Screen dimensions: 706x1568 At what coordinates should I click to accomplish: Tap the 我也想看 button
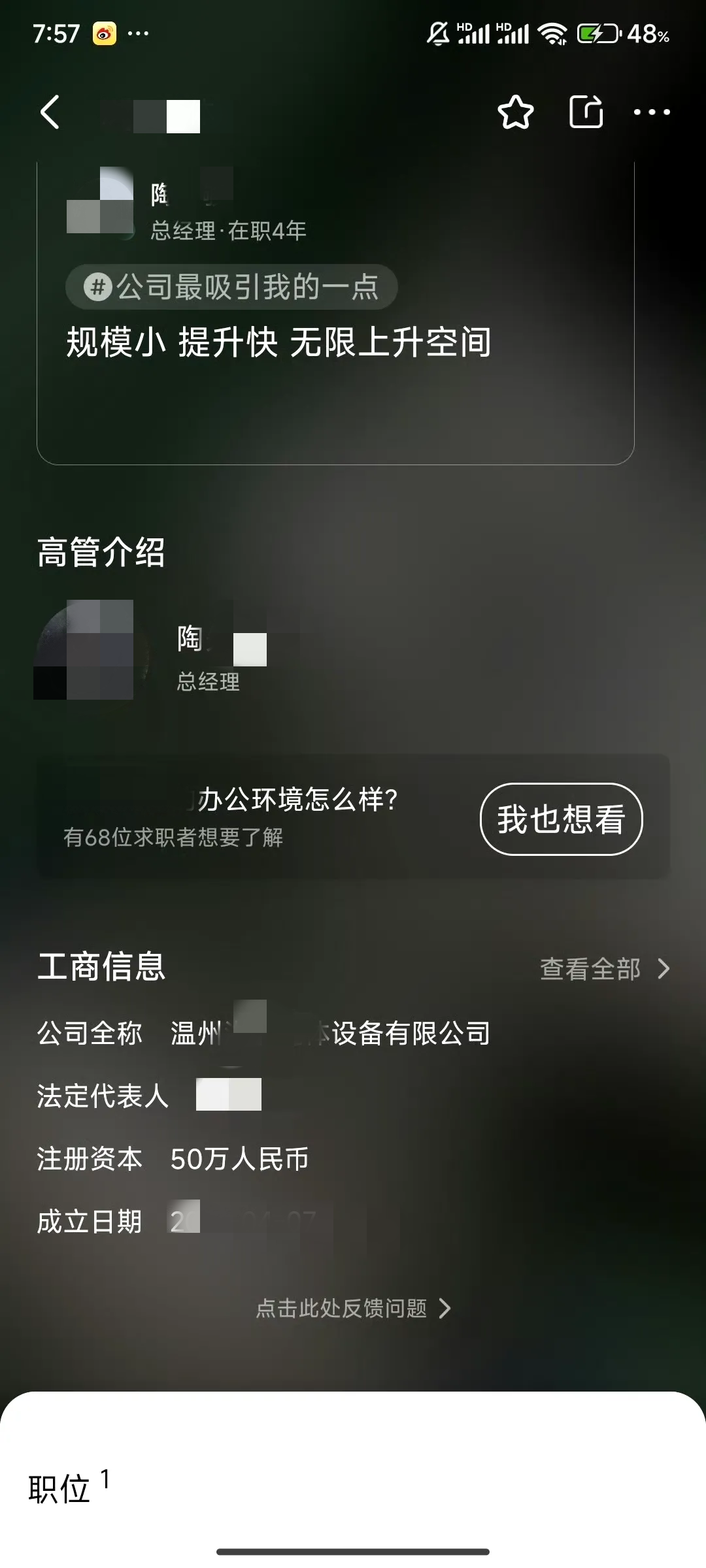[x=561, y=819]
